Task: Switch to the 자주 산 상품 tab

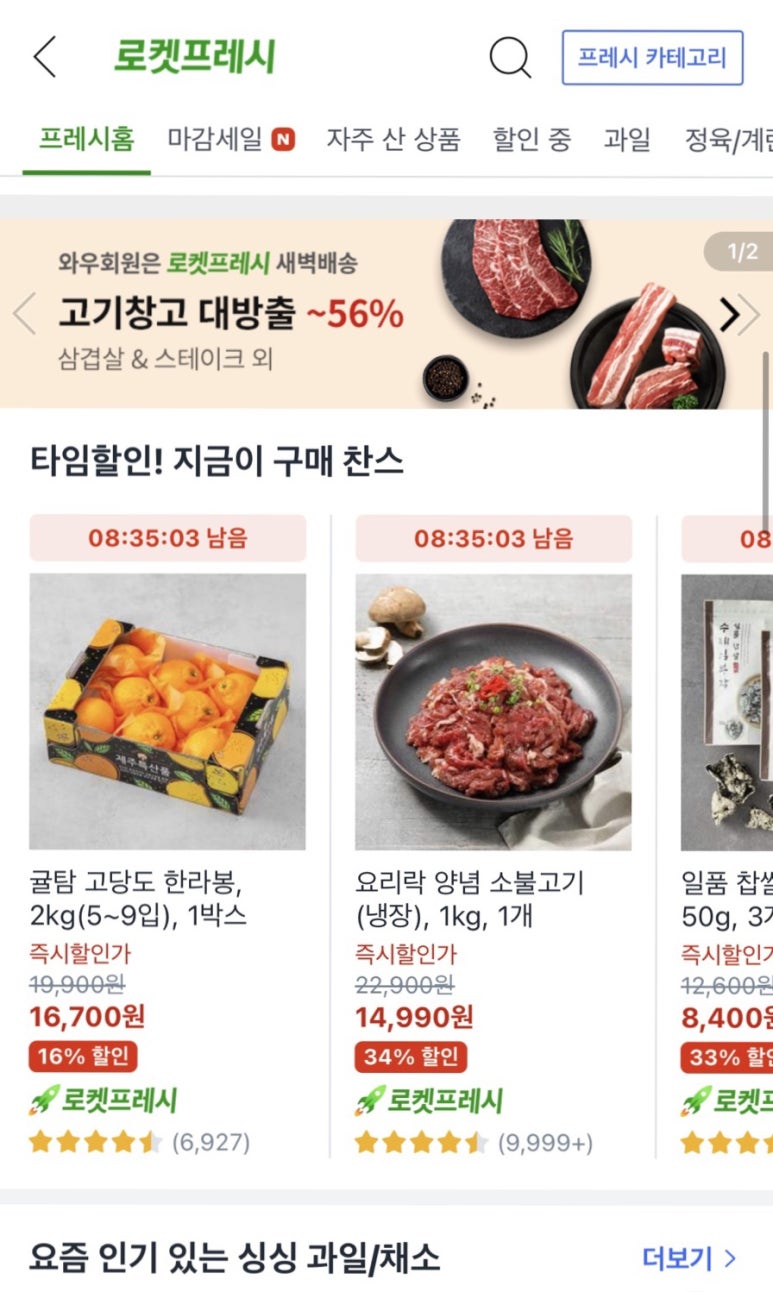Action: point(393,139)
